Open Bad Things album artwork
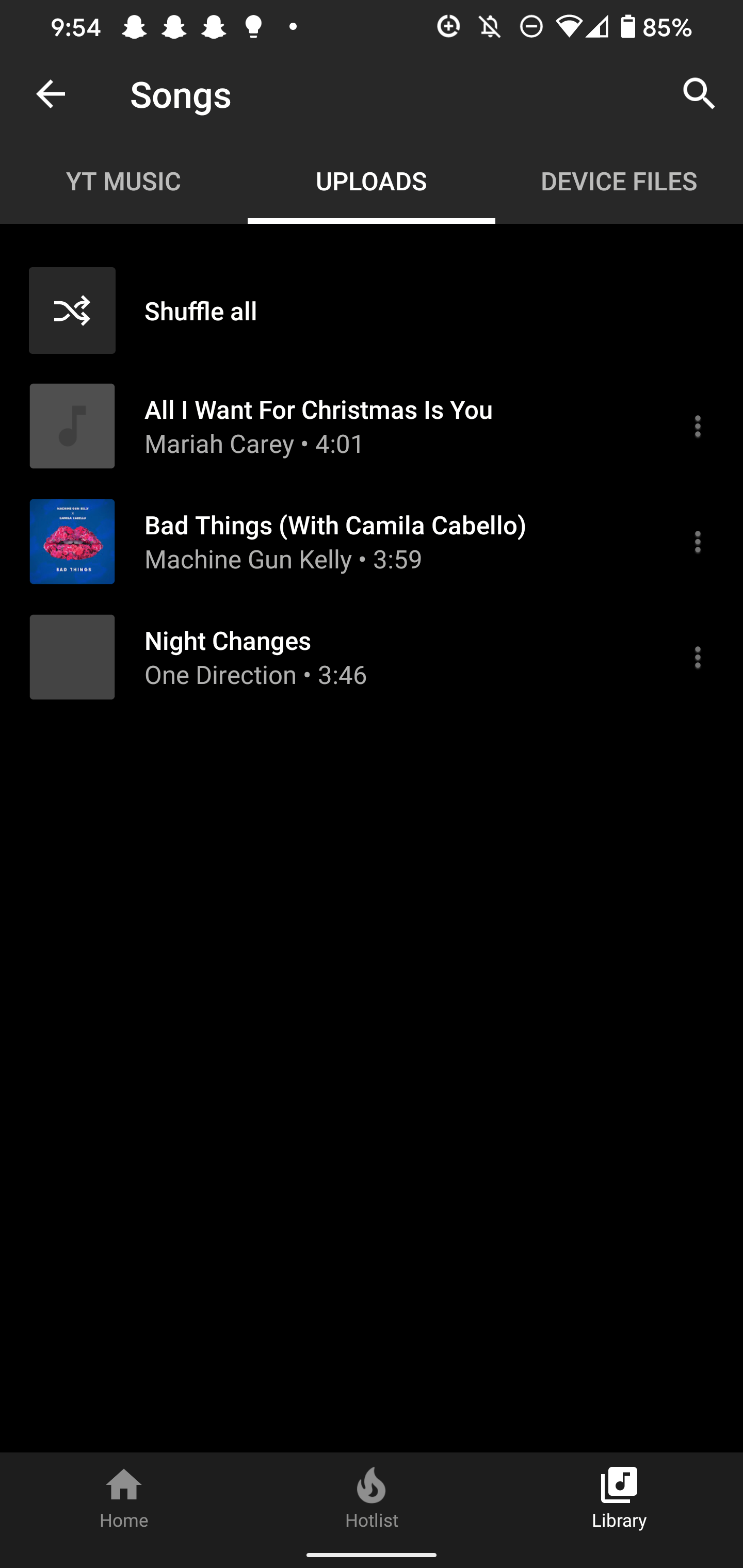The image size is (743, 1568). click(72, 541)
